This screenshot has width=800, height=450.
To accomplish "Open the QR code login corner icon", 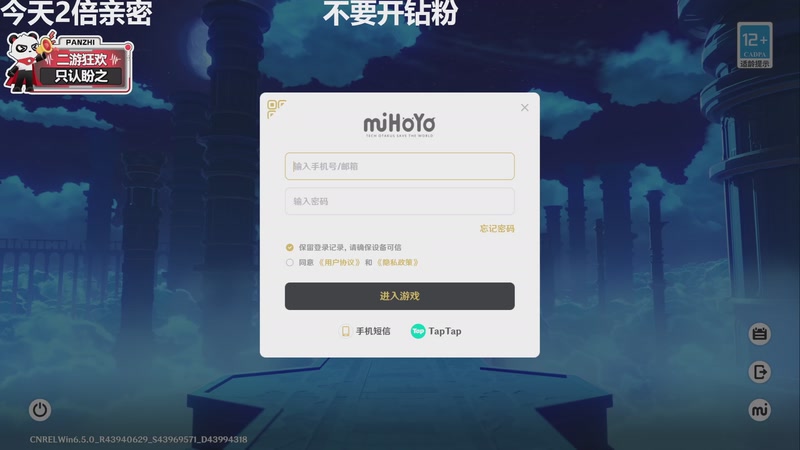I will [x=277, y=109].
